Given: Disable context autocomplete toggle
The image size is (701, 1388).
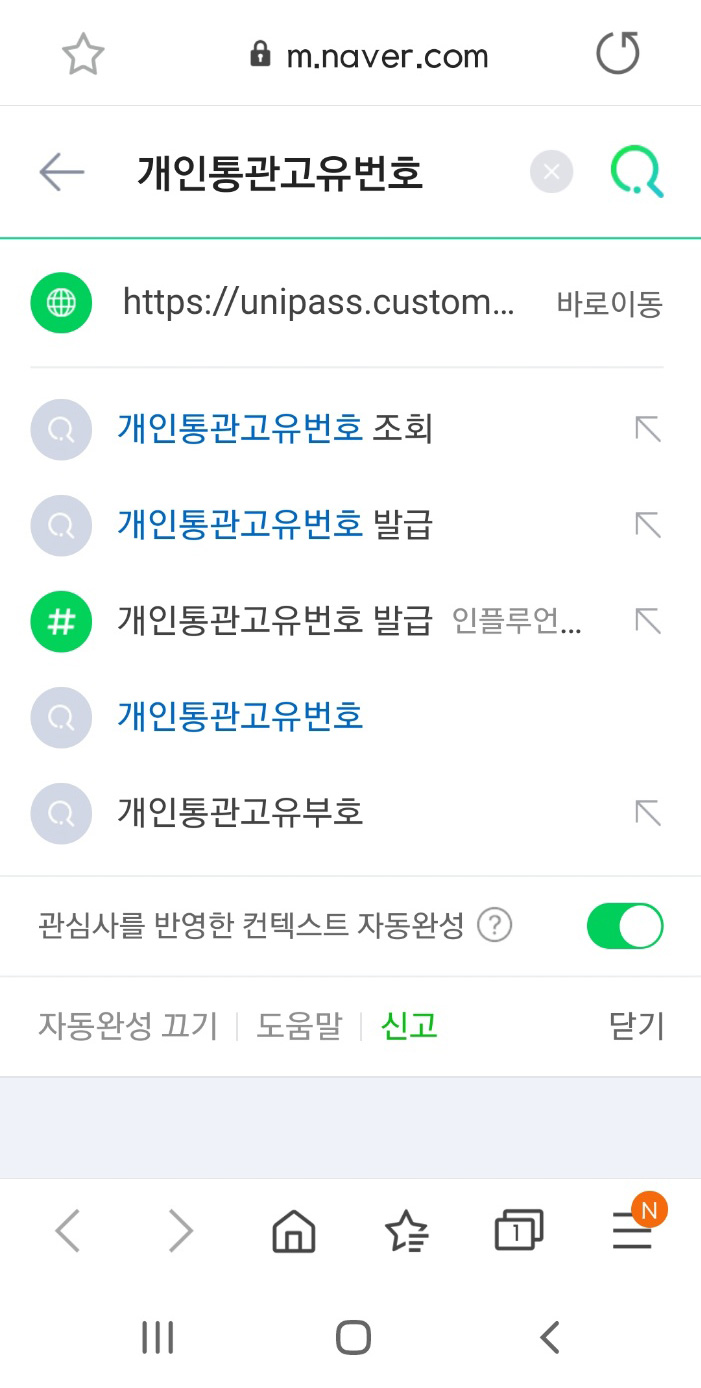Looking at the screenshot, I should click(625, 926).
